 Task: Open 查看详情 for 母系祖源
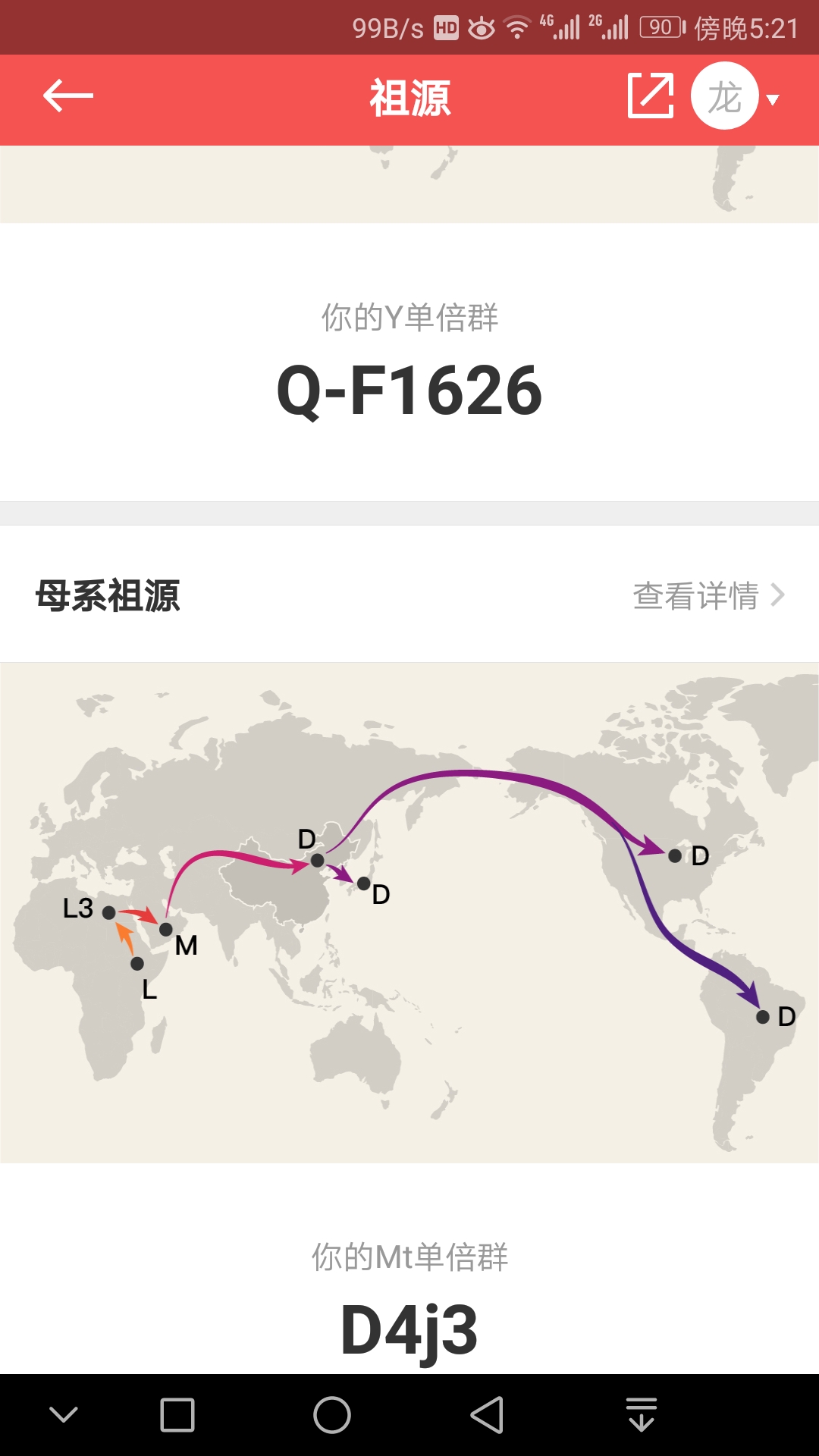point(708,595)
